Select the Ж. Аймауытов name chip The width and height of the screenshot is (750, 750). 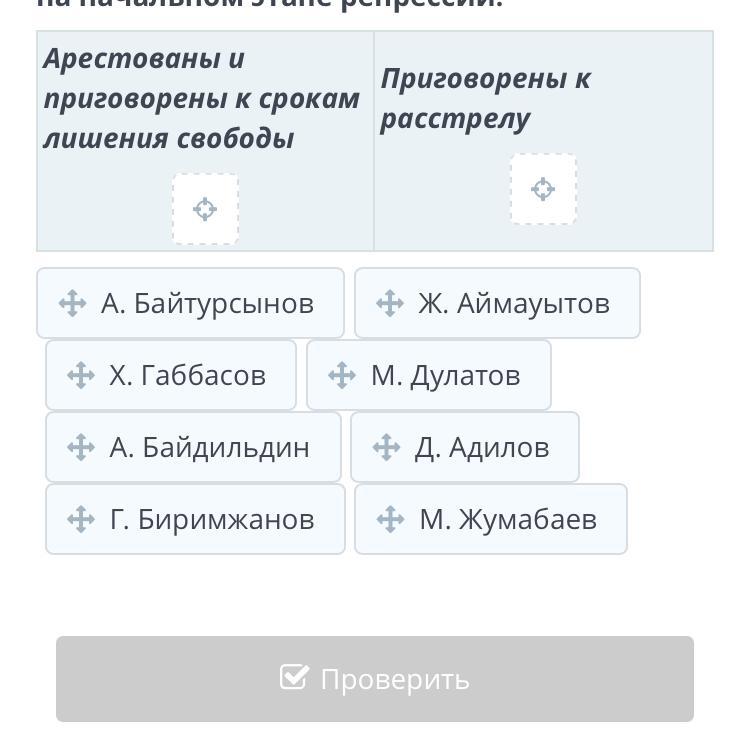click(497, 303)
